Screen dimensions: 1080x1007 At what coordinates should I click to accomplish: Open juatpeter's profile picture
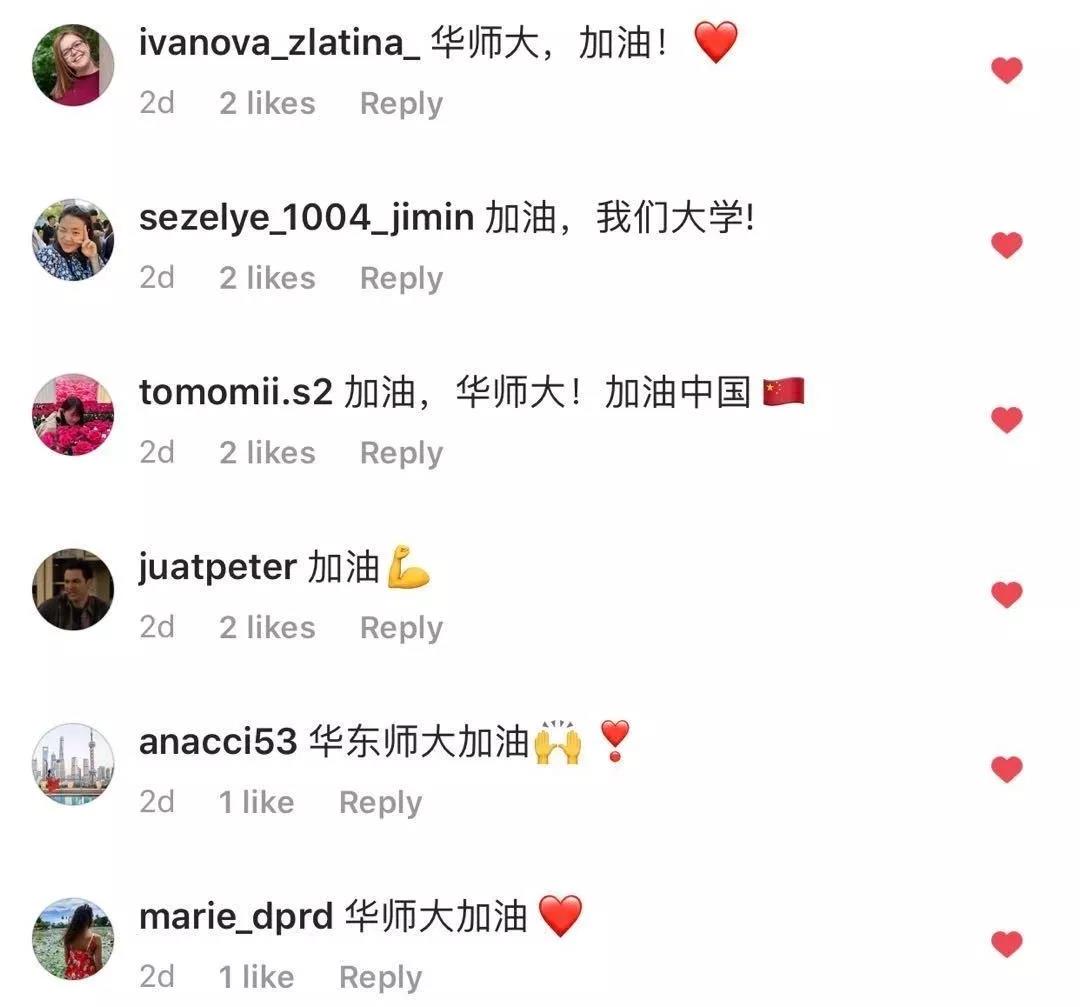(x=73, y=589)
